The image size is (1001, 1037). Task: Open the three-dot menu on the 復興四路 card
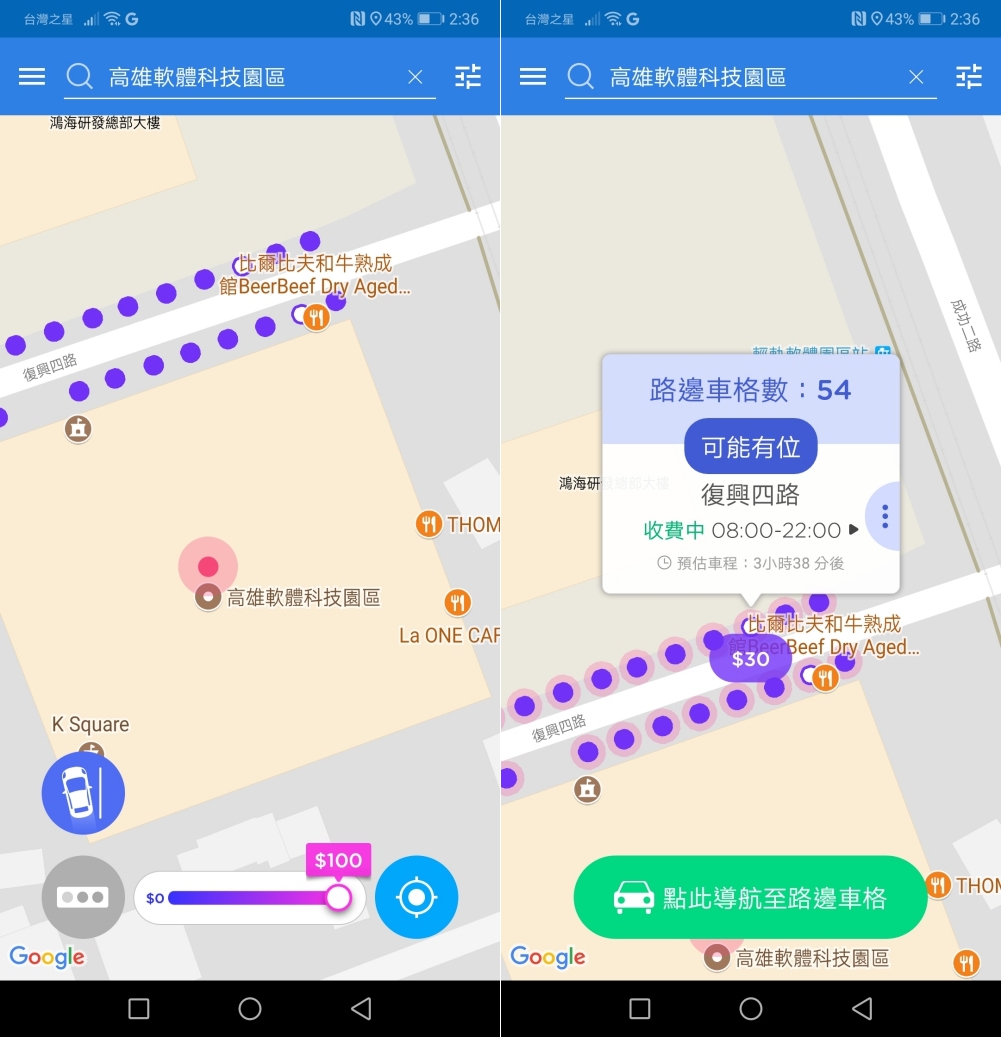click(884, 516)
